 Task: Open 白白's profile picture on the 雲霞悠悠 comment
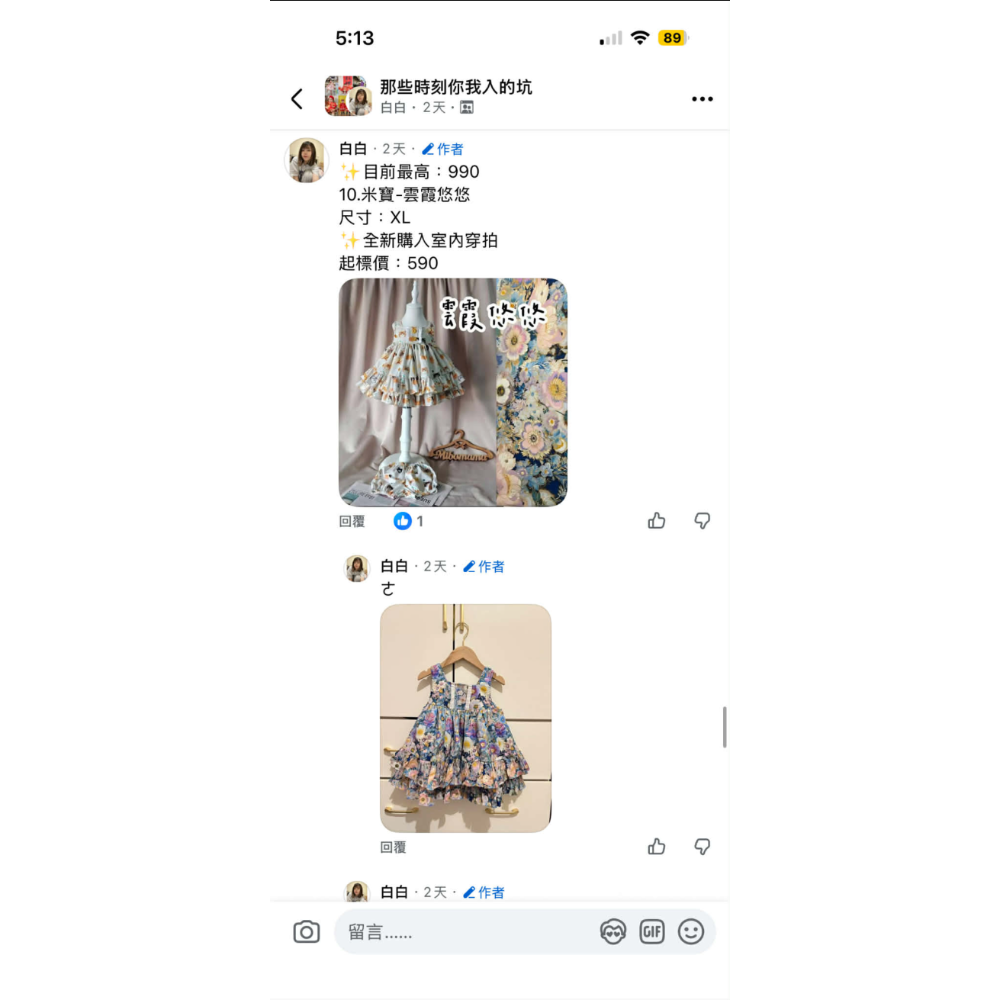[307, 160]
